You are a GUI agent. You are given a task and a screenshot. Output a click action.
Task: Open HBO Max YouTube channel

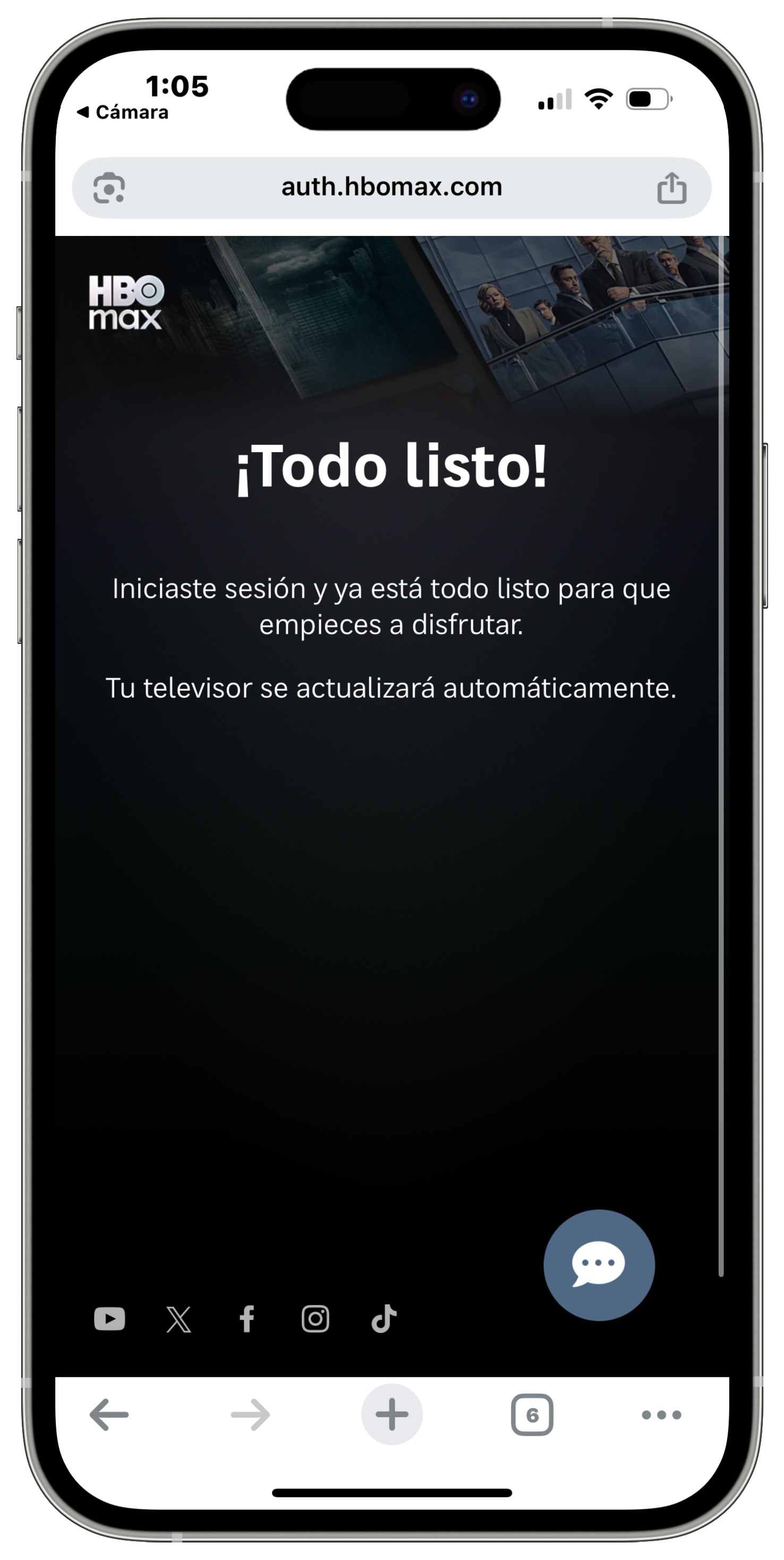point(109,1318)
